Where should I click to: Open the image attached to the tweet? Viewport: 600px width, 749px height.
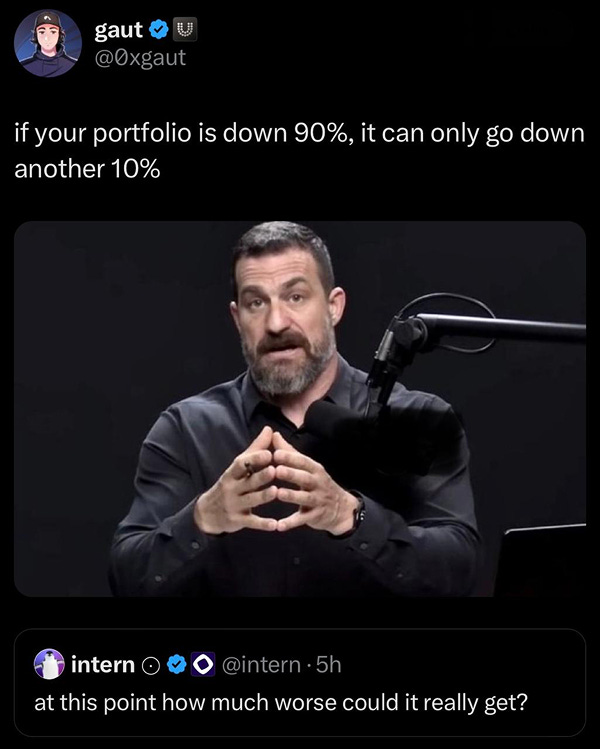pos(300,408)
